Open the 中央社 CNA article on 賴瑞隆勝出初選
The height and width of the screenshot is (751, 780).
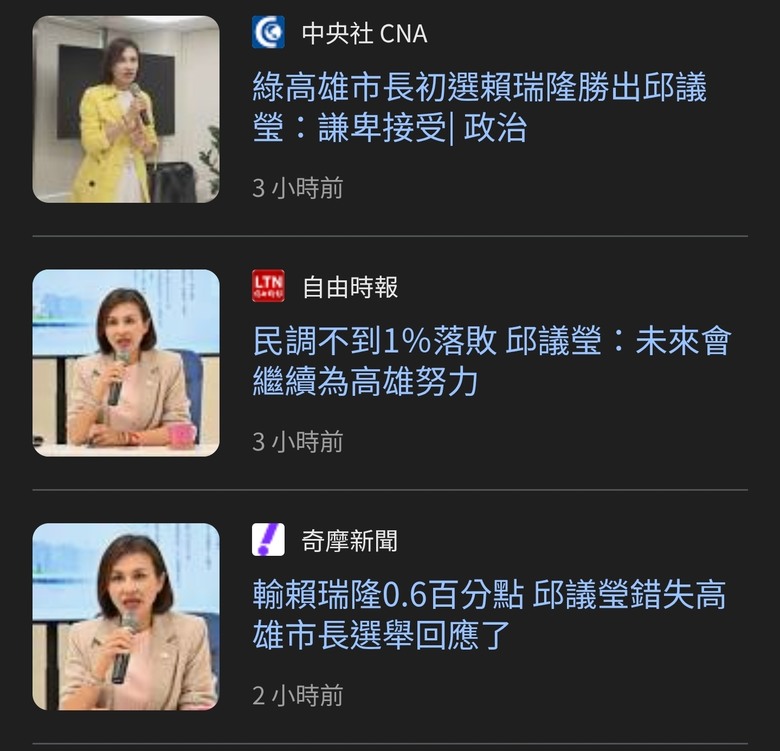[x=479, y=107]
